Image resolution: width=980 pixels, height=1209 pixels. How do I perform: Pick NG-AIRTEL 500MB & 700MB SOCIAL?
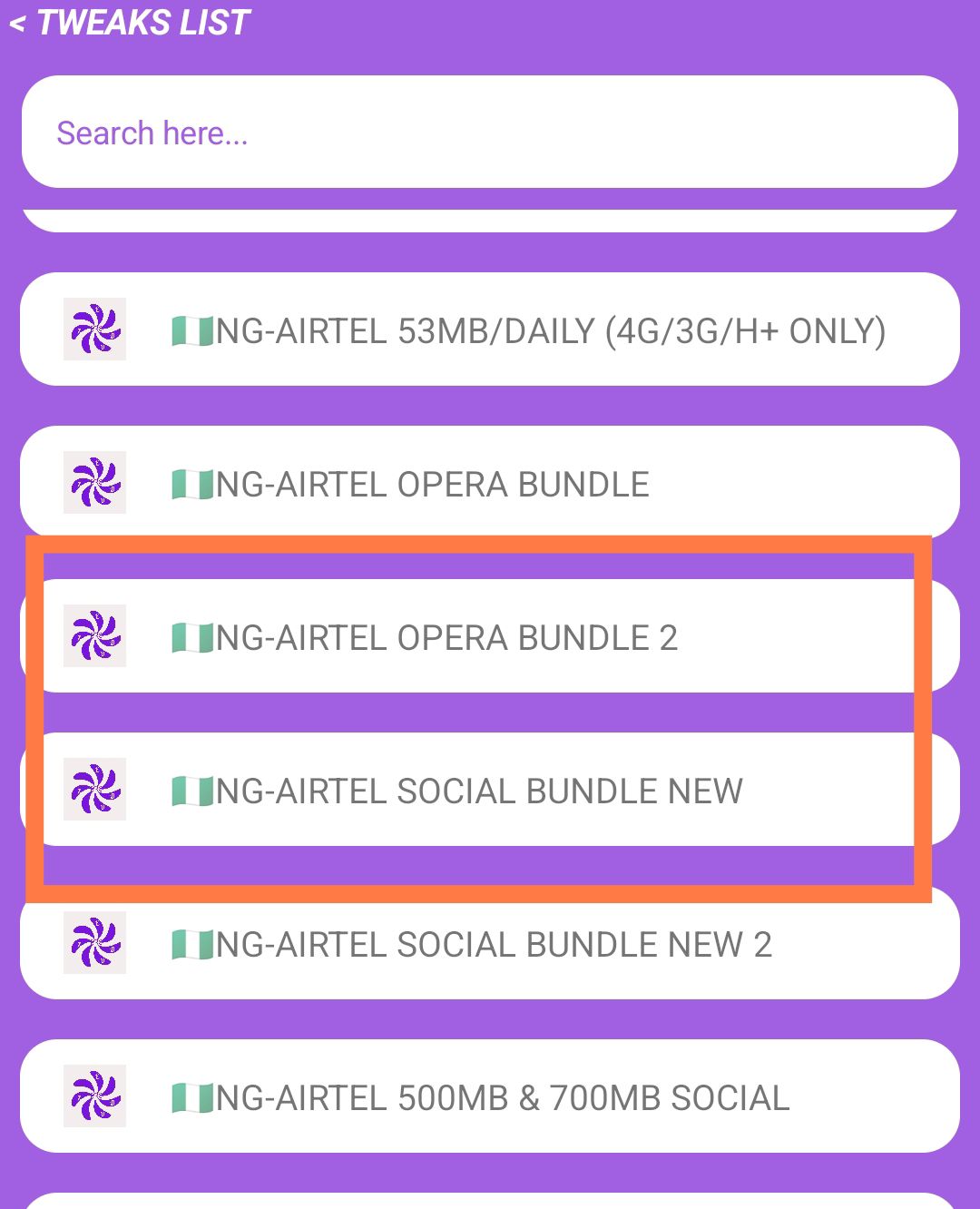(x=490, y=1097)
